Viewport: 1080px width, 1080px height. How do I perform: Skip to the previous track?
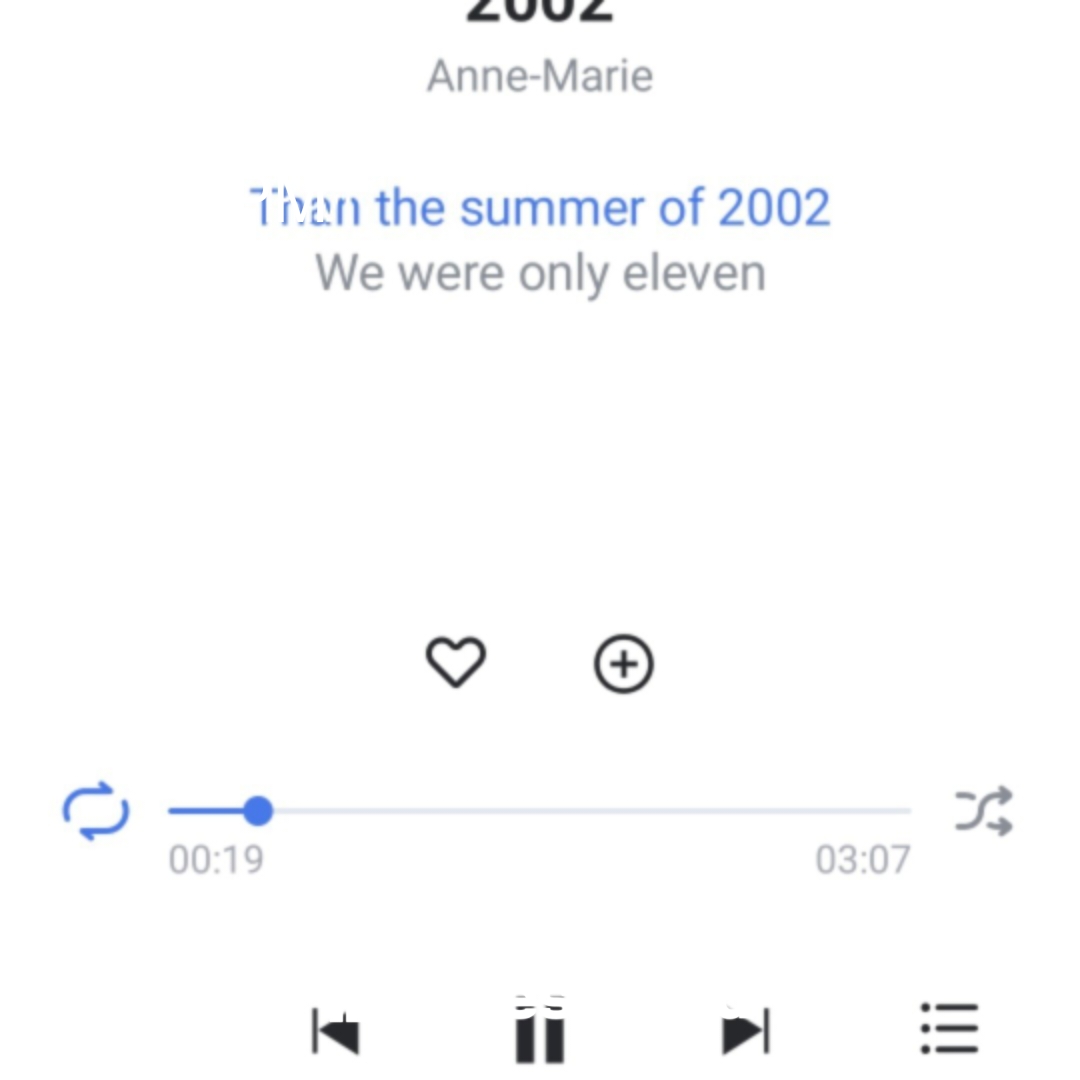click(336, 1031)
